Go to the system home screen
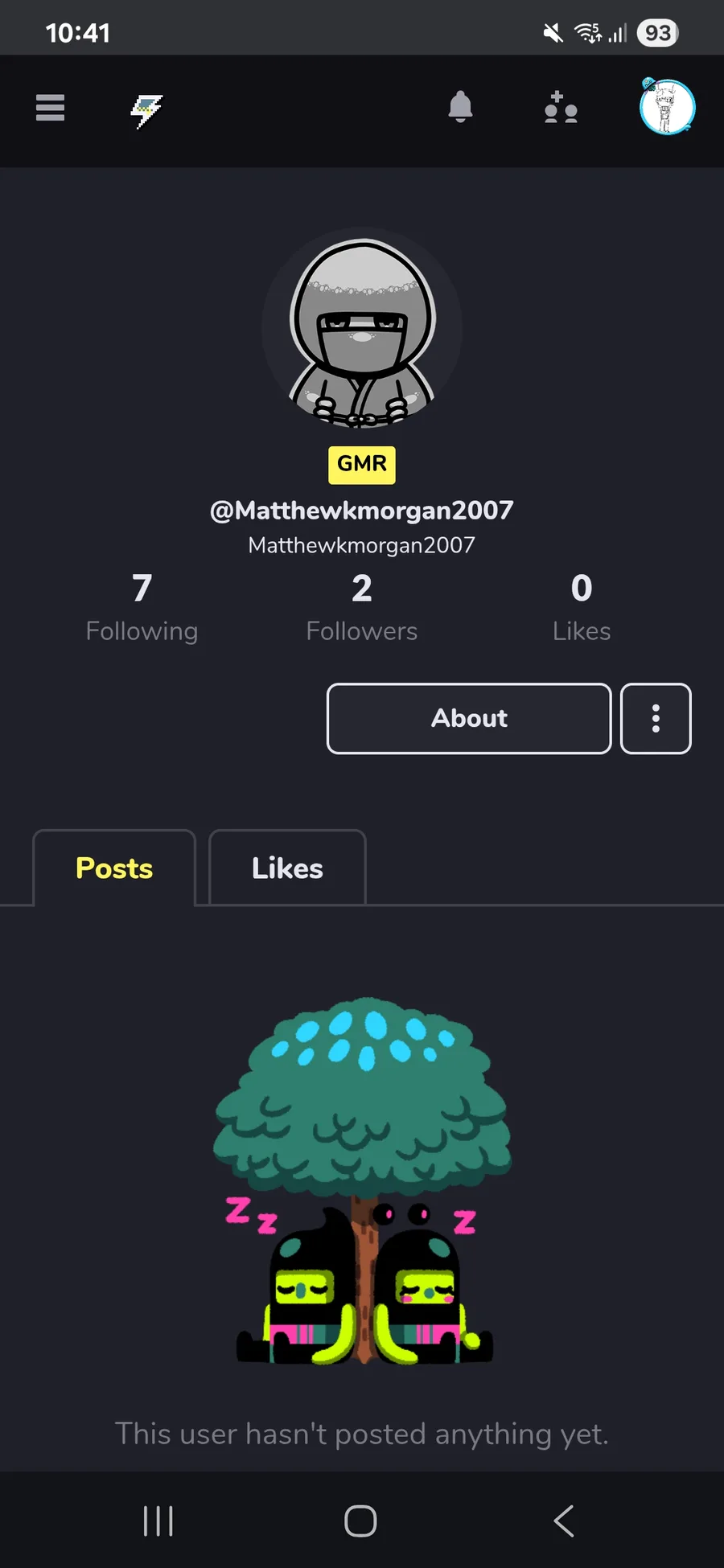Image resolution: width=724 pixels, height=1568 pixels. point(360,1521)
